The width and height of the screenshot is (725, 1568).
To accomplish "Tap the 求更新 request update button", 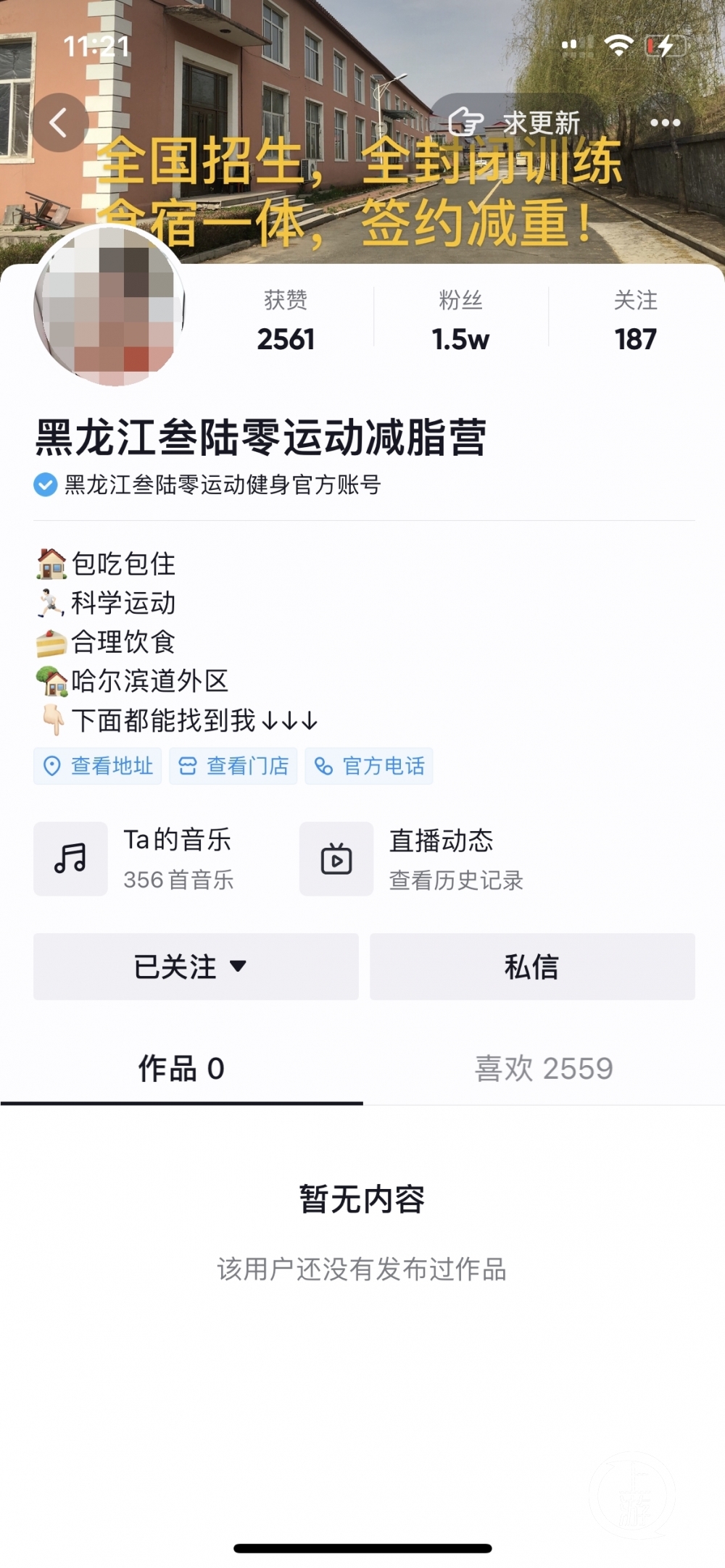I will click(x=516, y=122).
